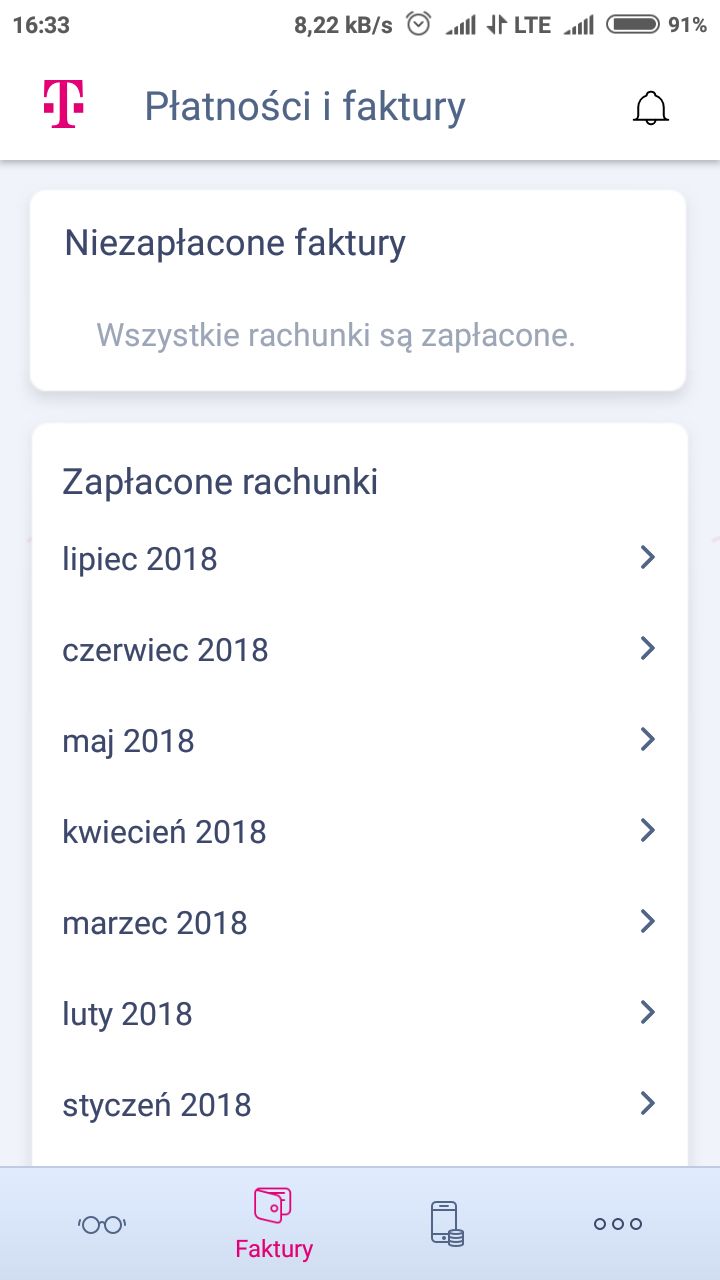Open the notification bell
Image resolution: width=720 pixels, height=1280 pixels.
[x=650, y=107]
